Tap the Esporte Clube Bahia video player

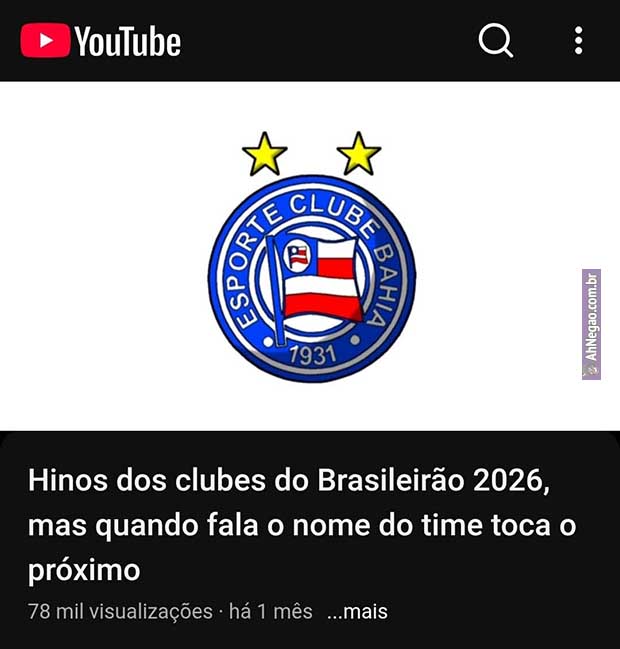[310, 256]
